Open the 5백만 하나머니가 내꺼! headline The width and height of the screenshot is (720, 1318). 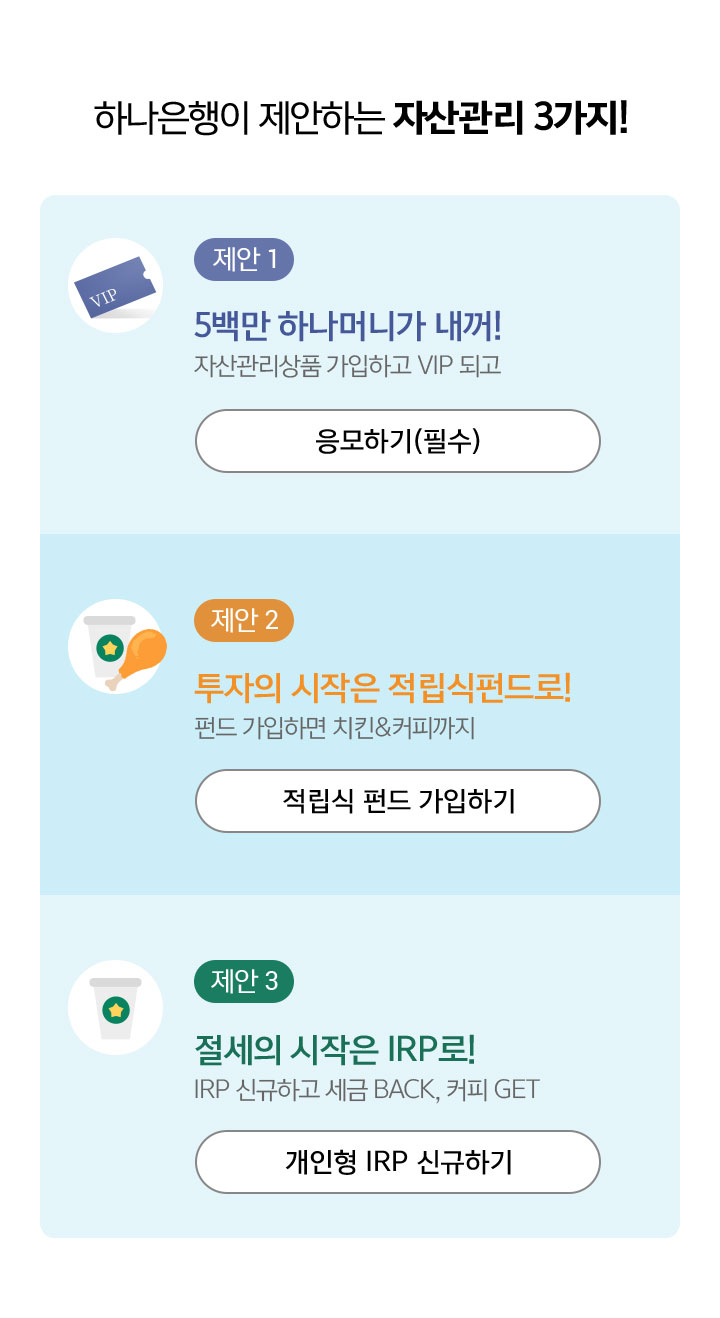click(309, 323)
